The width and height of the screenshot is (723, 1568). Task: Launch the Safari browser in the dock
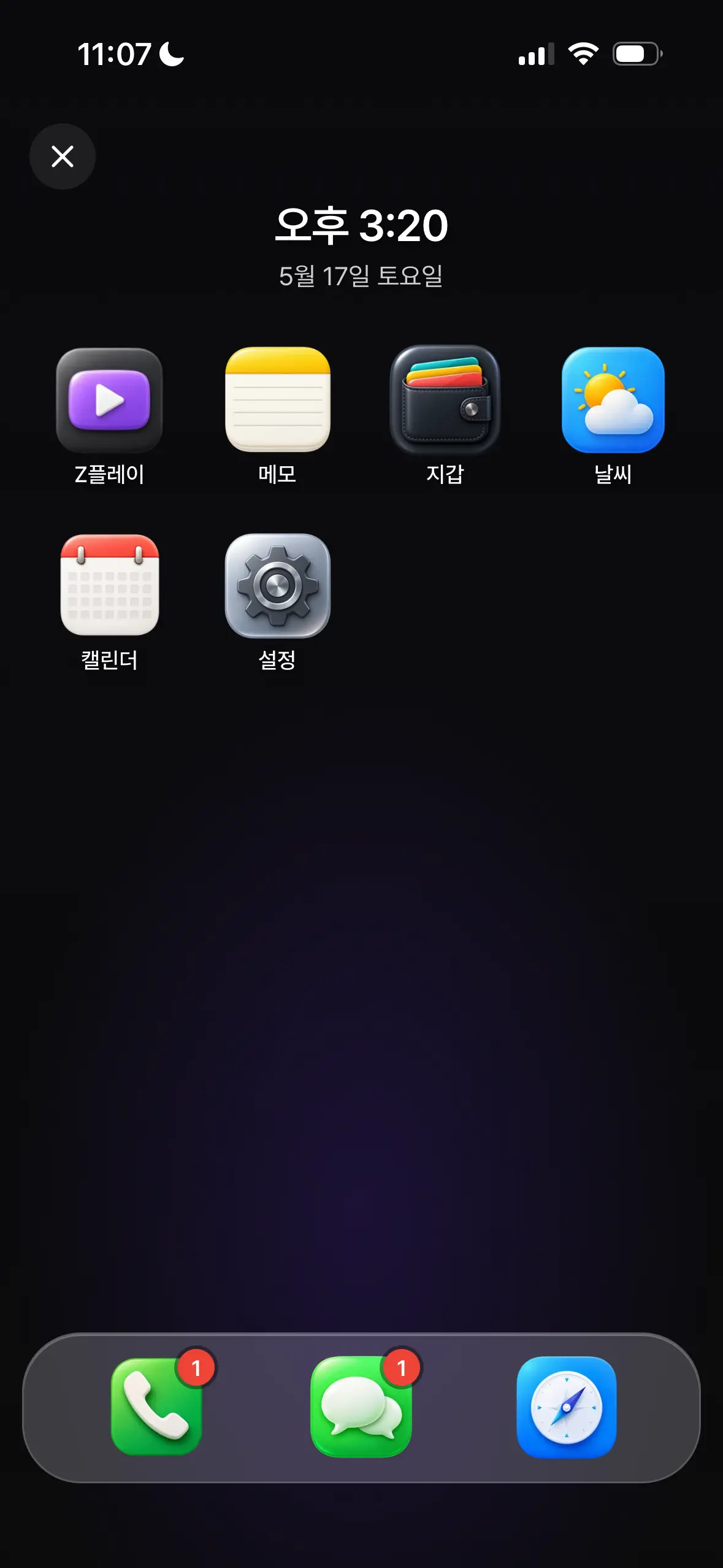[567, 1407]
